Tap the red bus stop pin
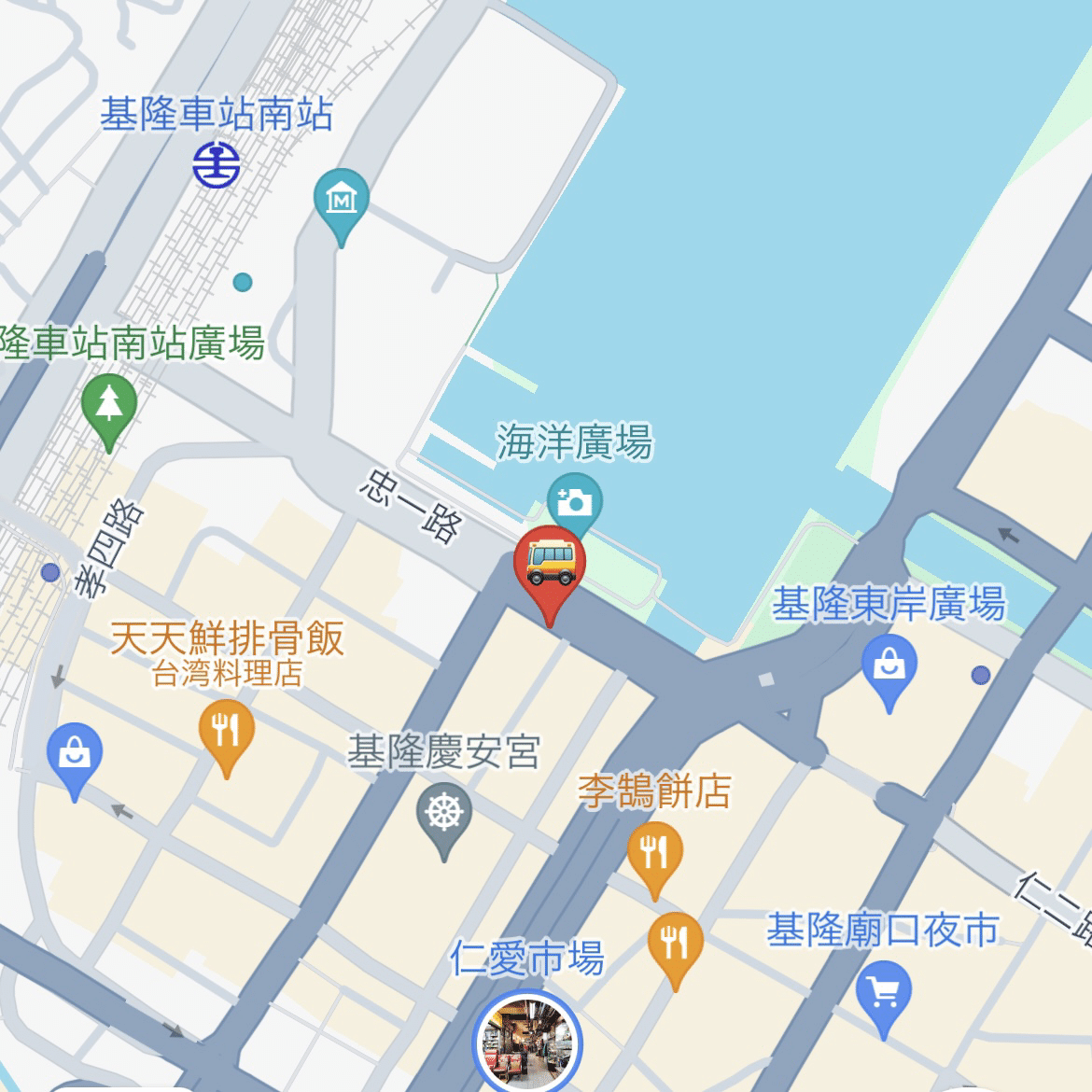 (550, 562)
